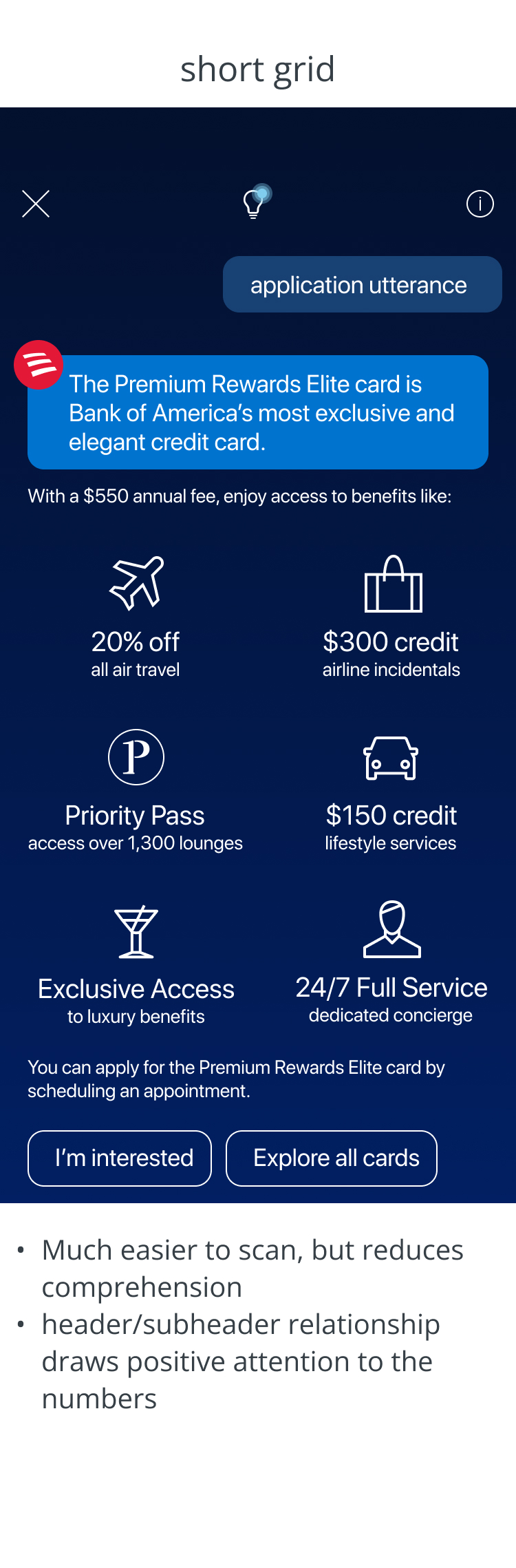Tap Explore all cards
Viewport: 516px width, 1568px height.
(x=332, y=1158)
